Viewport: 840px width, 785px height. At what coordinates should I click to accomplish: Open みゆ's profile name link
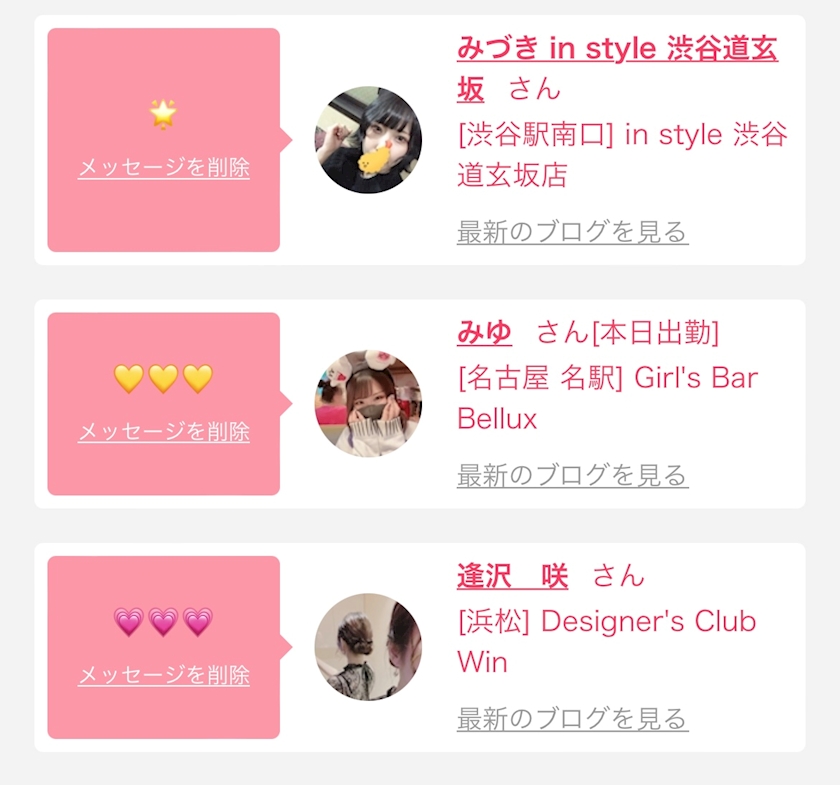coord(484,332)
